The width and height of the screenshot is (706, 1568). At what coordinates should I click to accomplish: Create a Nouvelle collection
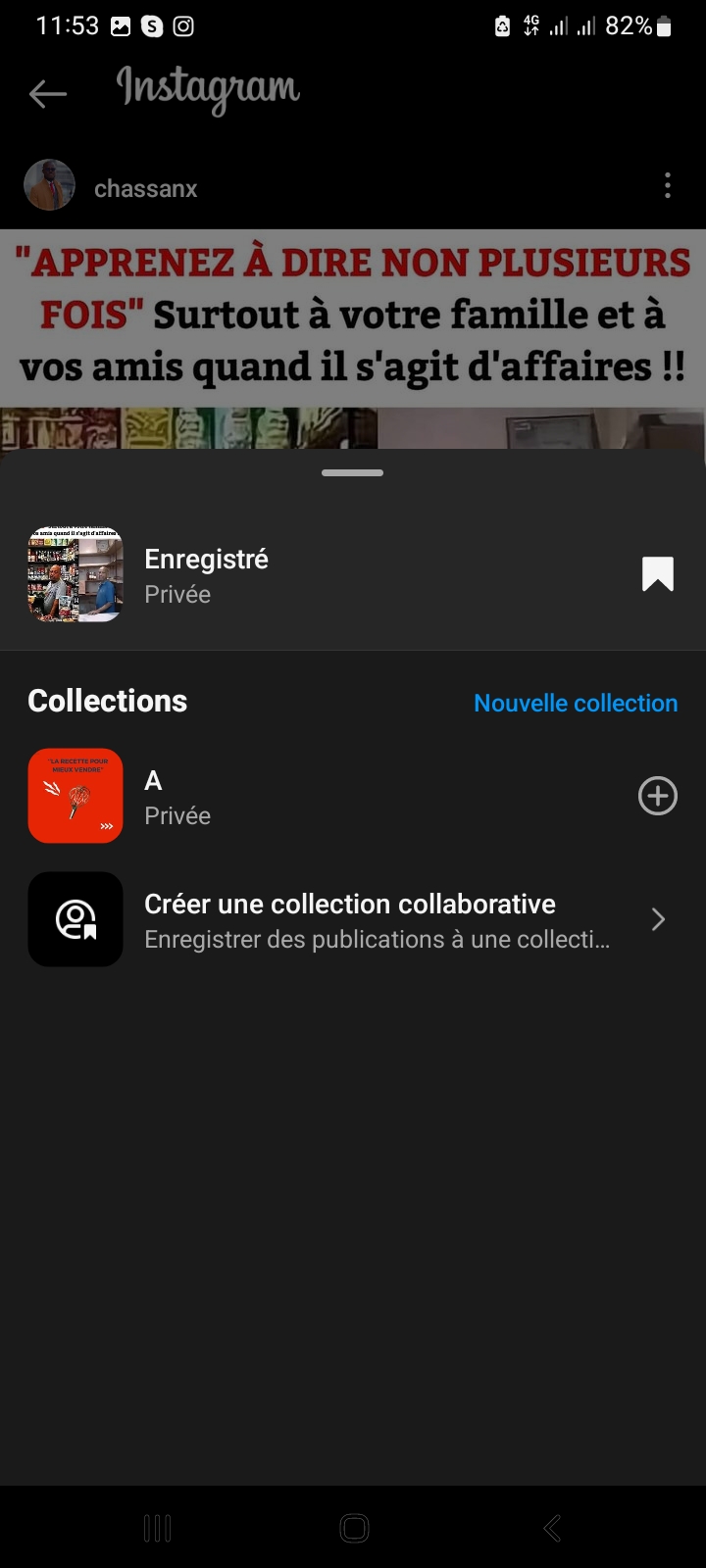pos(576,703)
